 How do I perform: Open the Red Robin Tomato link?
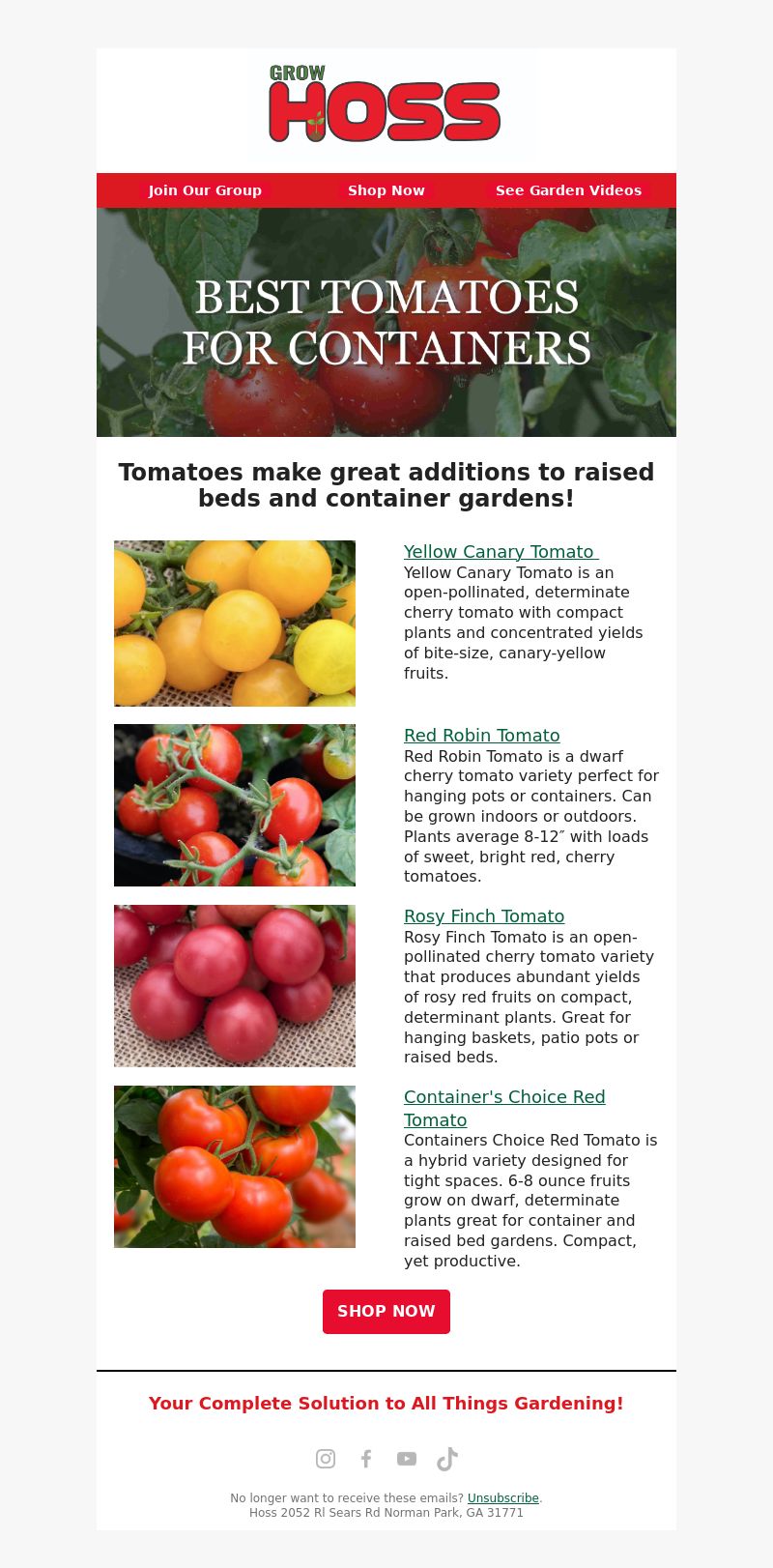coord(482,736)
